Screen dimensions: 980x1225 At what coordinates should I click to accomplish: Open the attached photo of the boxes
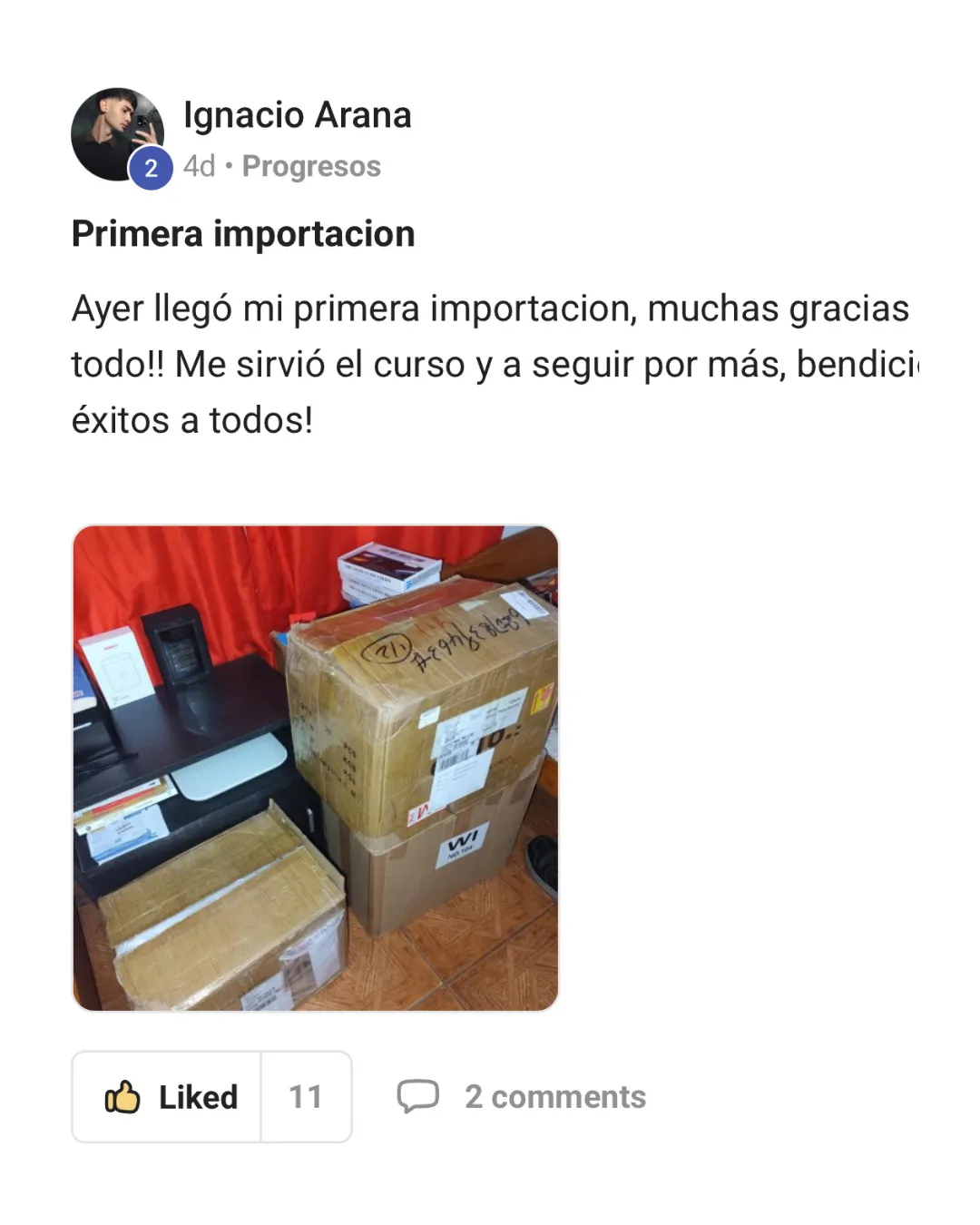tap(316, 768)
